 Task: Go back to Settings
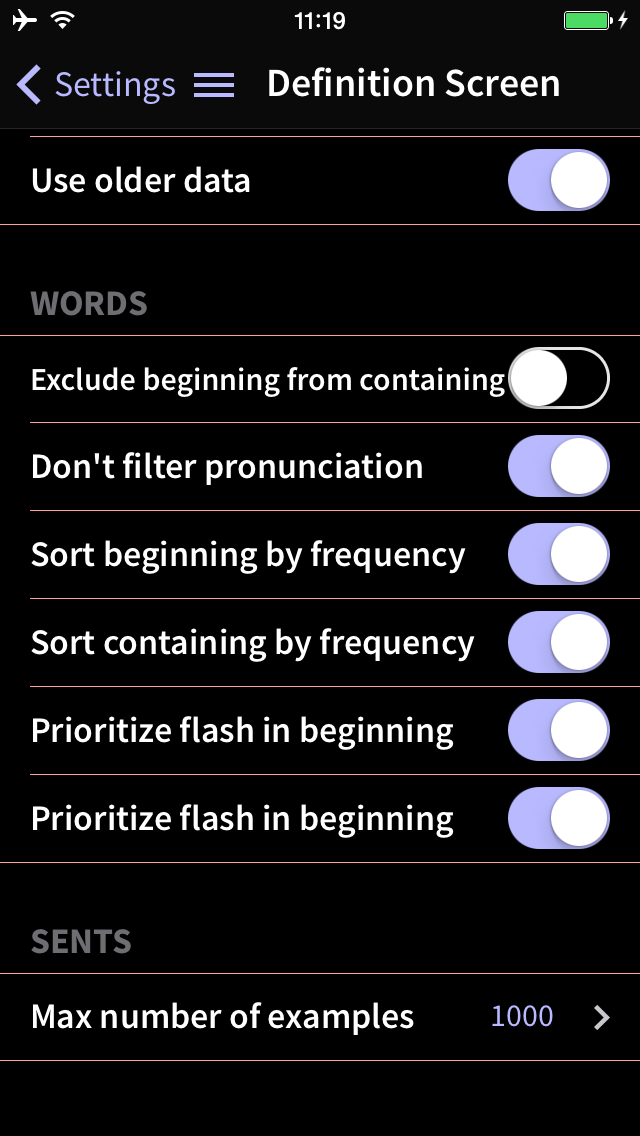coord(96,85)
